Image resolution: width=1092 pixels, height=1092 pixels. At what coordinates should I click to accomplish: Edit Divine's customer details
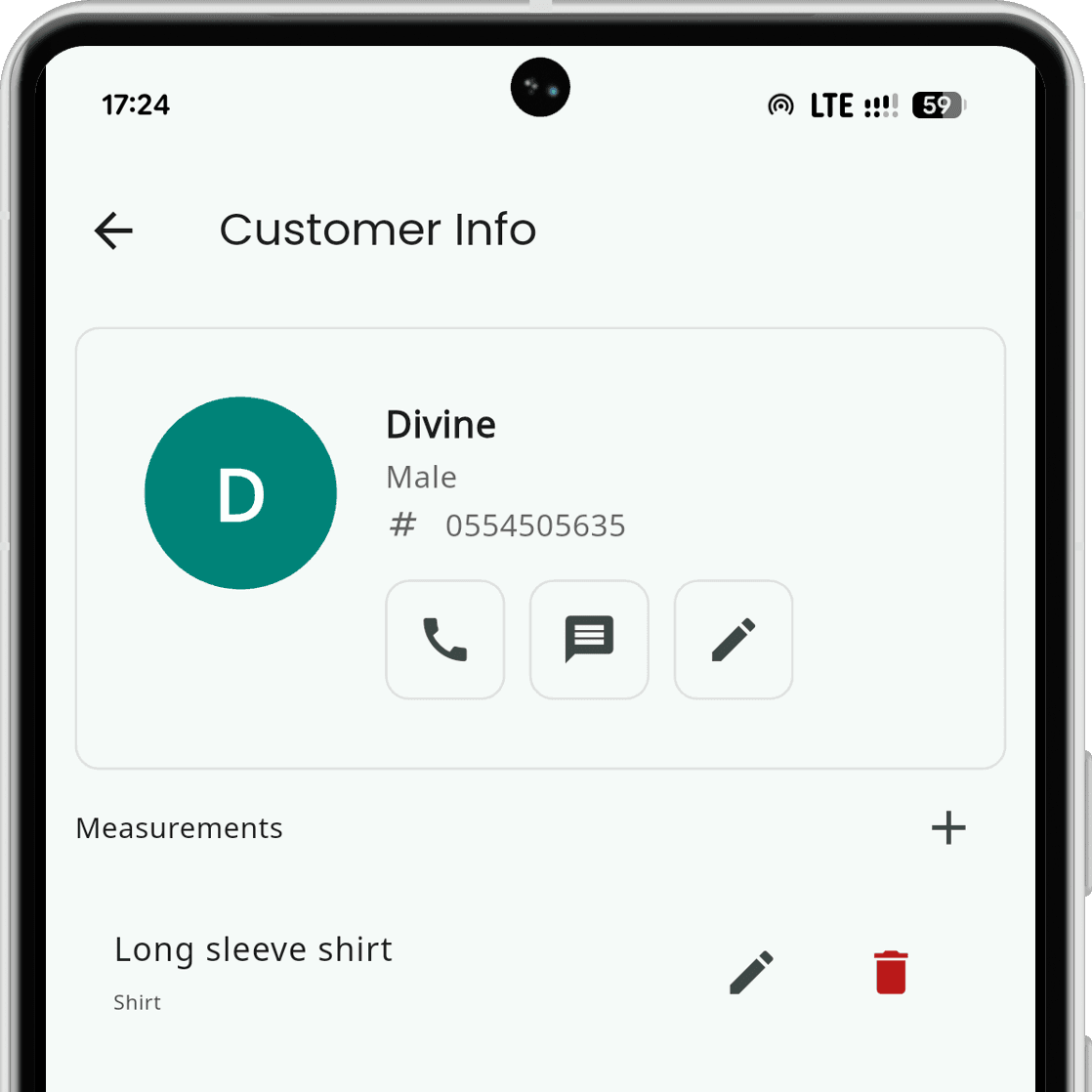(x=734, y=640)
